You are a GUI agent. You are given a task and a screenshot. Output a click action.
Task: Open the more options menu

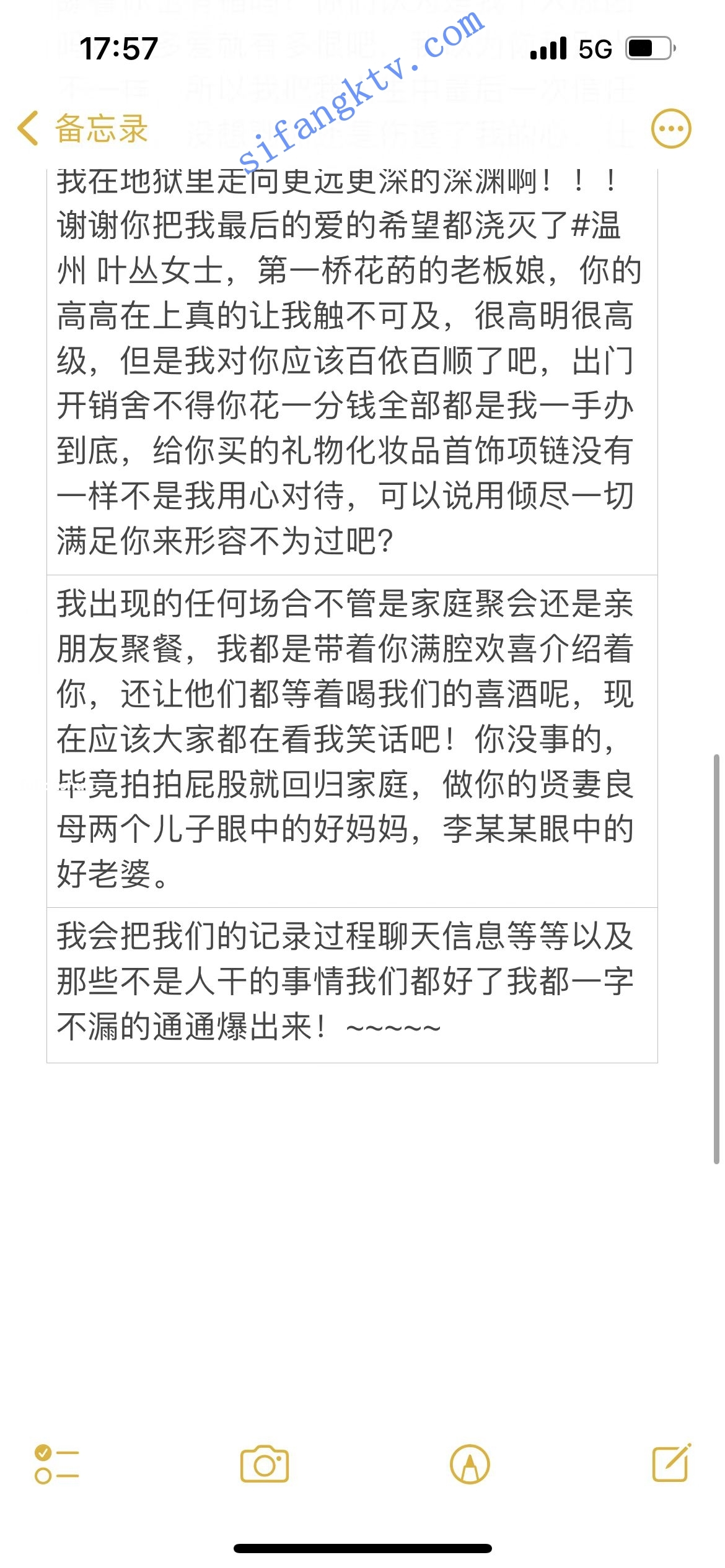[x=670, y=129]
